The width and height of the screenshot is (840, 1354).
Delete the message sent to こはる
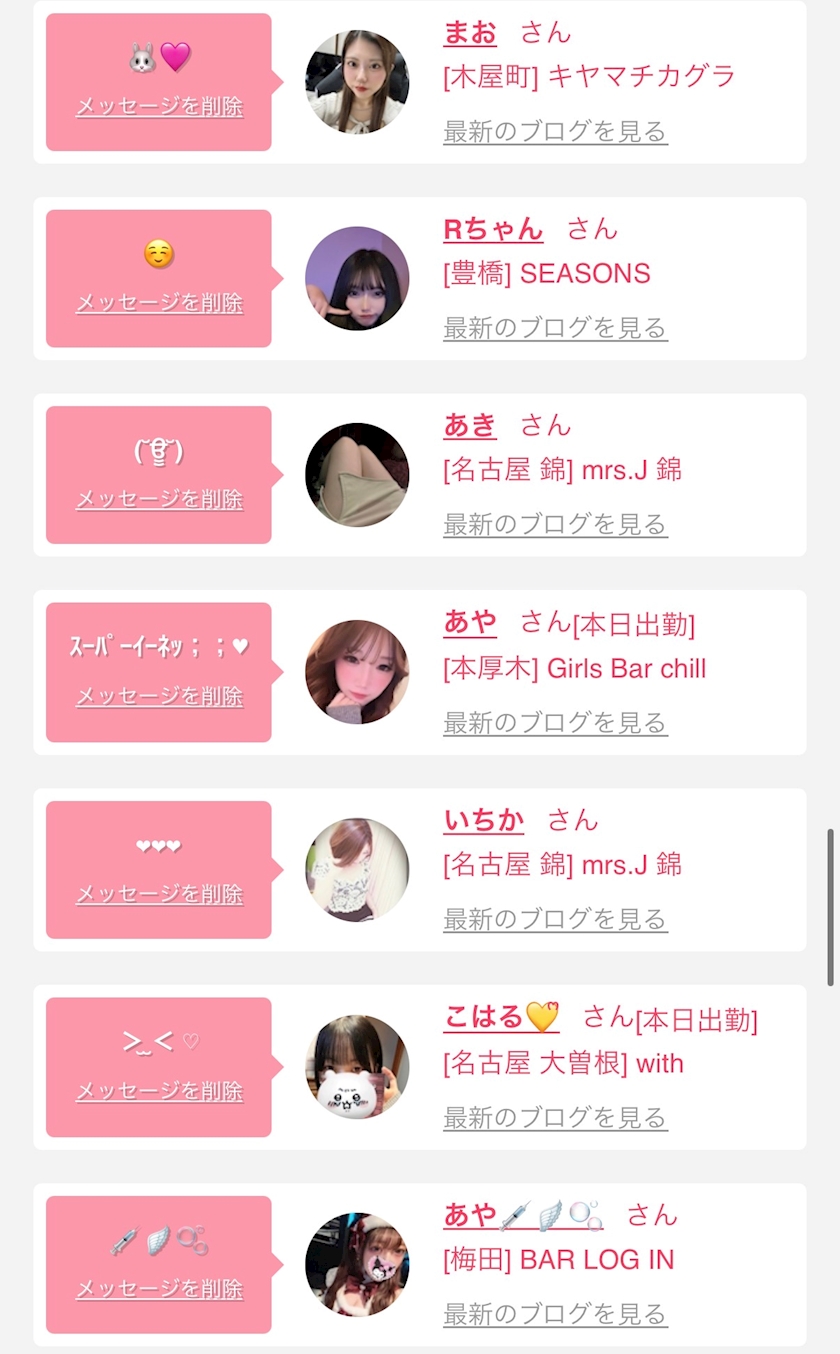tap(159, 1091)
